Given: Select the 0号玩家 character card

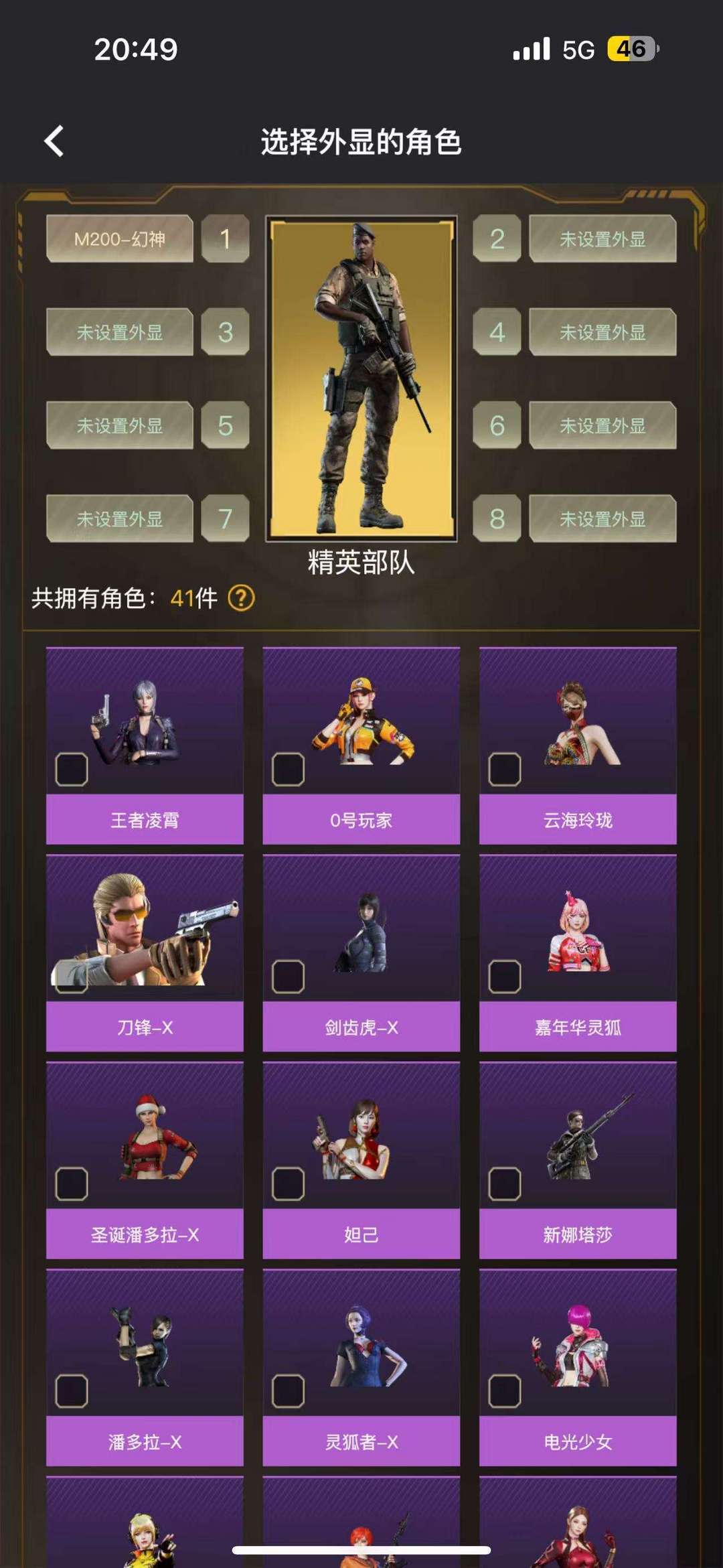Looking at the screenshot, I should 361,737.
